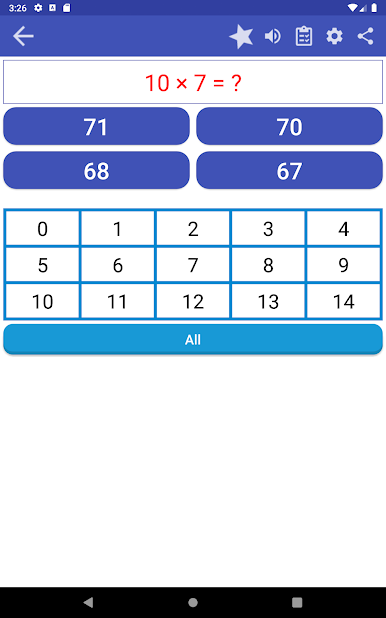Viewport: 386px width, 618px height.
Task: Pick answer 68
Action: click(x=96, y=170)
